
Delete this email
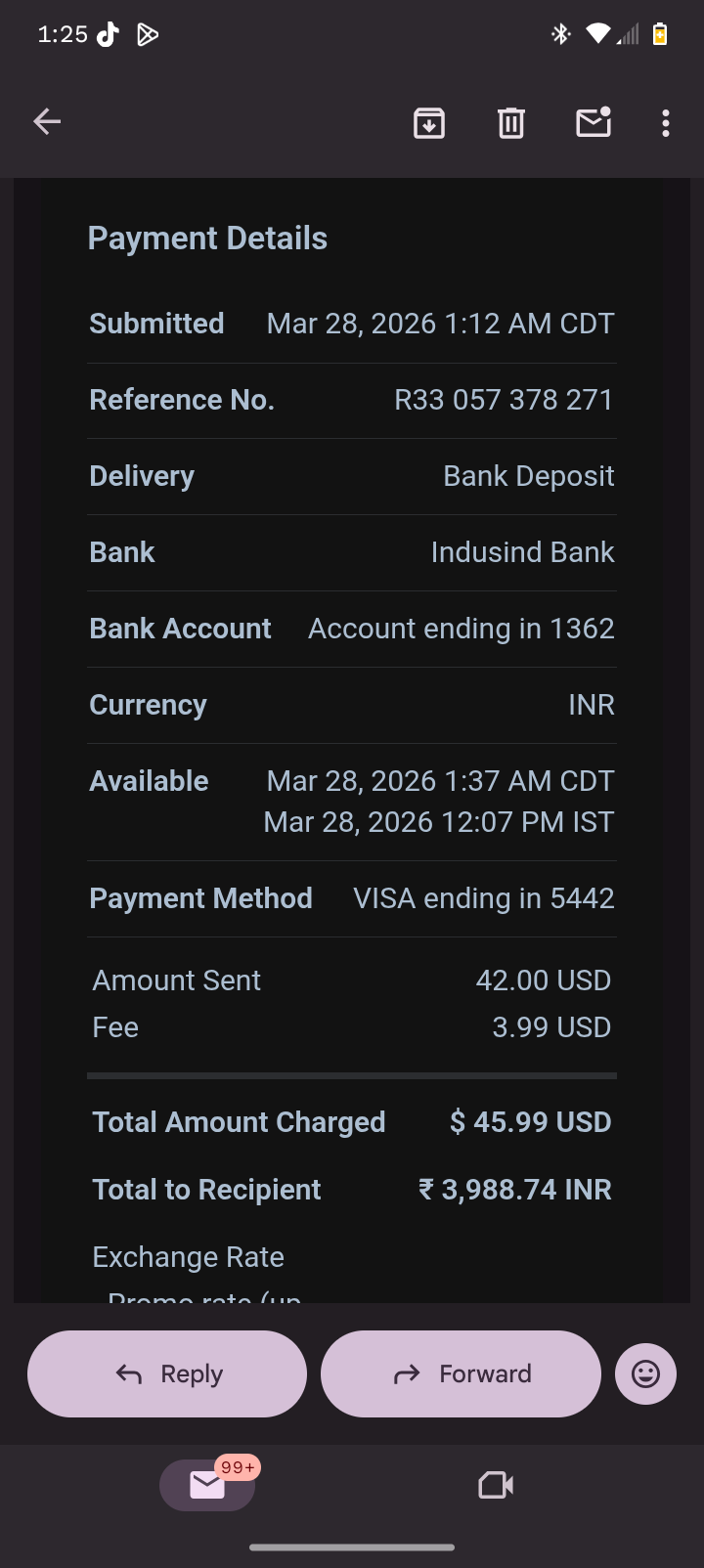[511, 123]
